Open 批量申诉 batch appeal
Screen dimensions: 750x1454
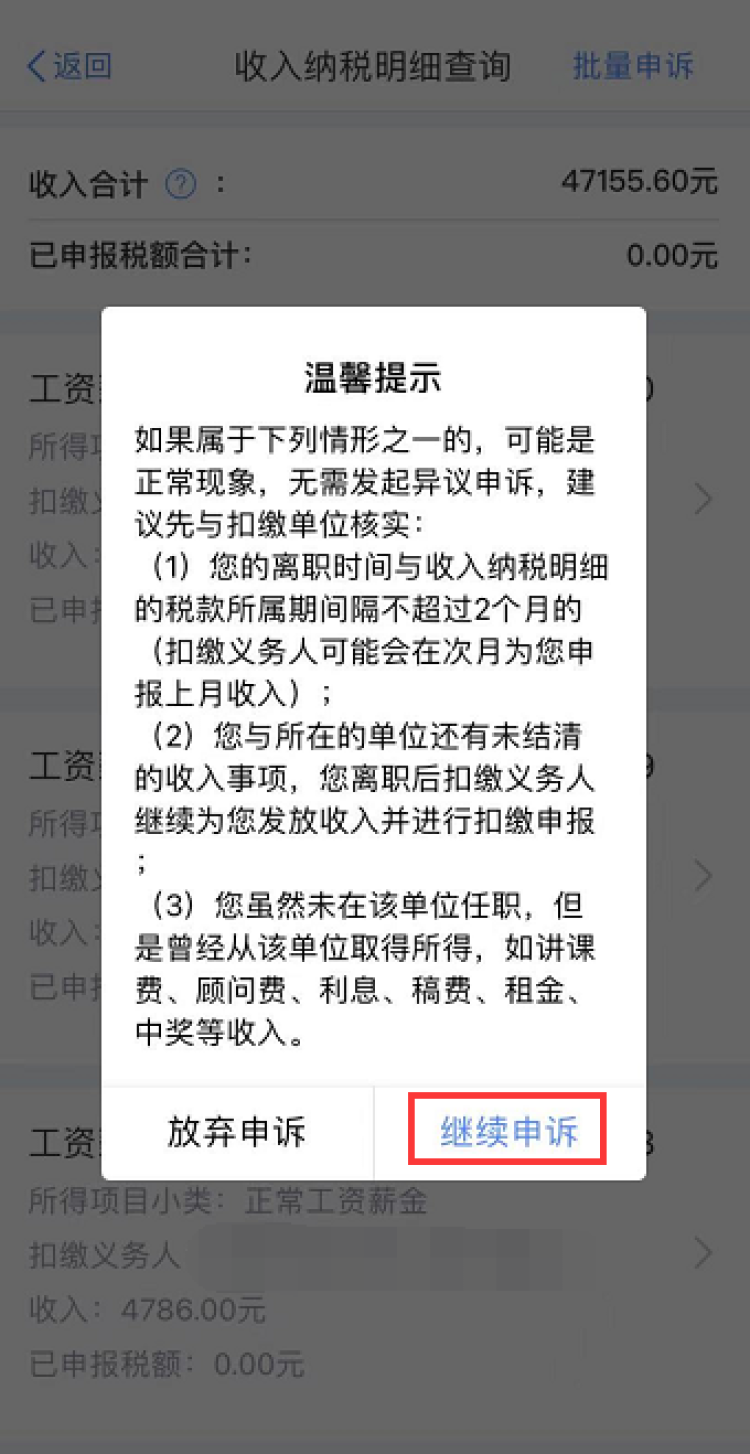[x=632, y=67]
